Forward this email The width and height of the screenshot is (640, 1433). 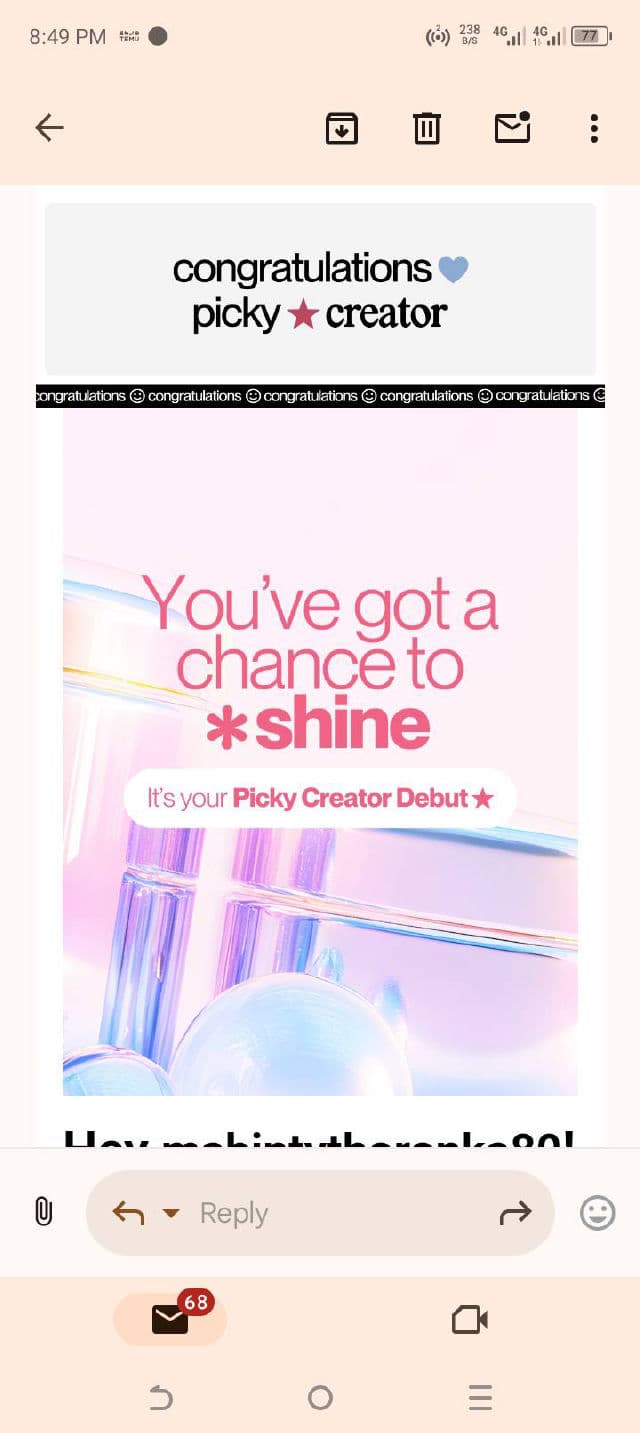pyautogui.click(x=515, y=1213)
